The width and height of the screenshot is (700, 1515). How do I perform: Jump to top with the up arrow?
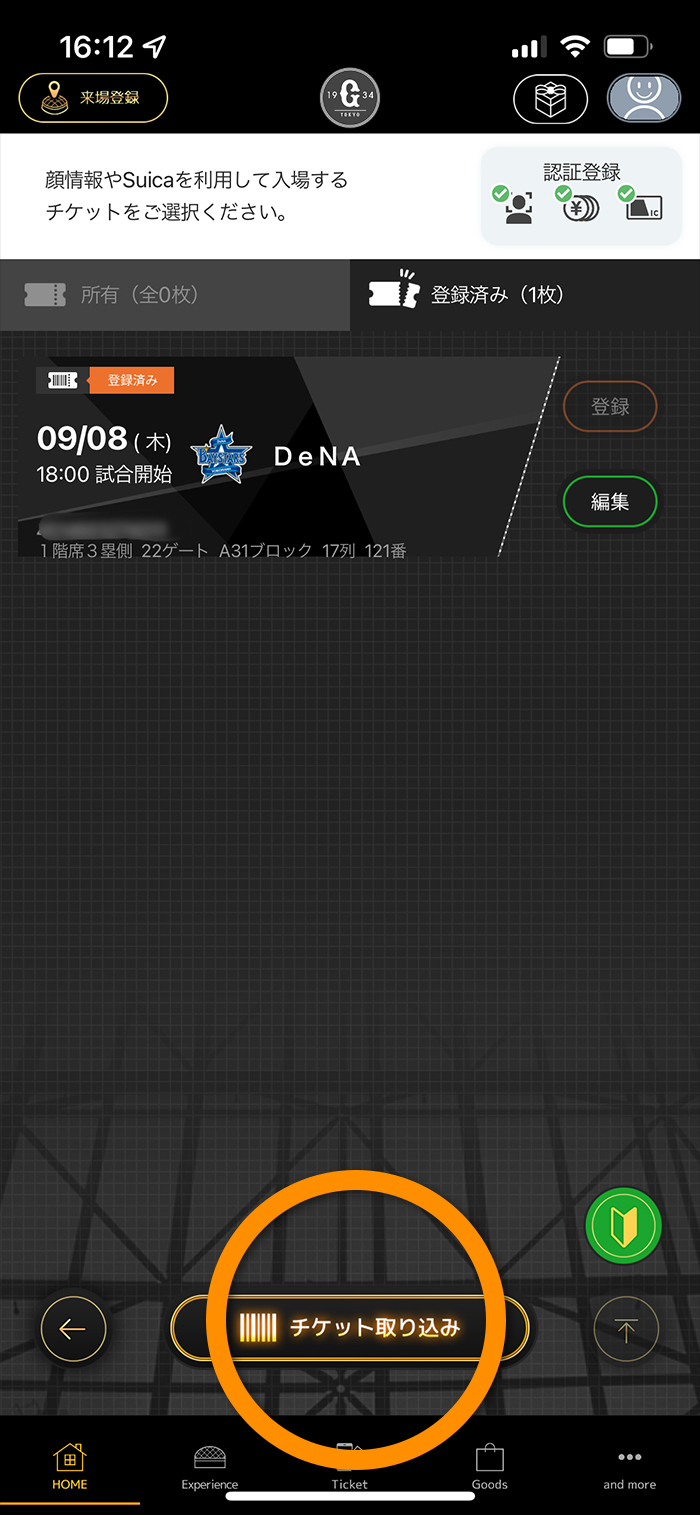click(627, 1330)
